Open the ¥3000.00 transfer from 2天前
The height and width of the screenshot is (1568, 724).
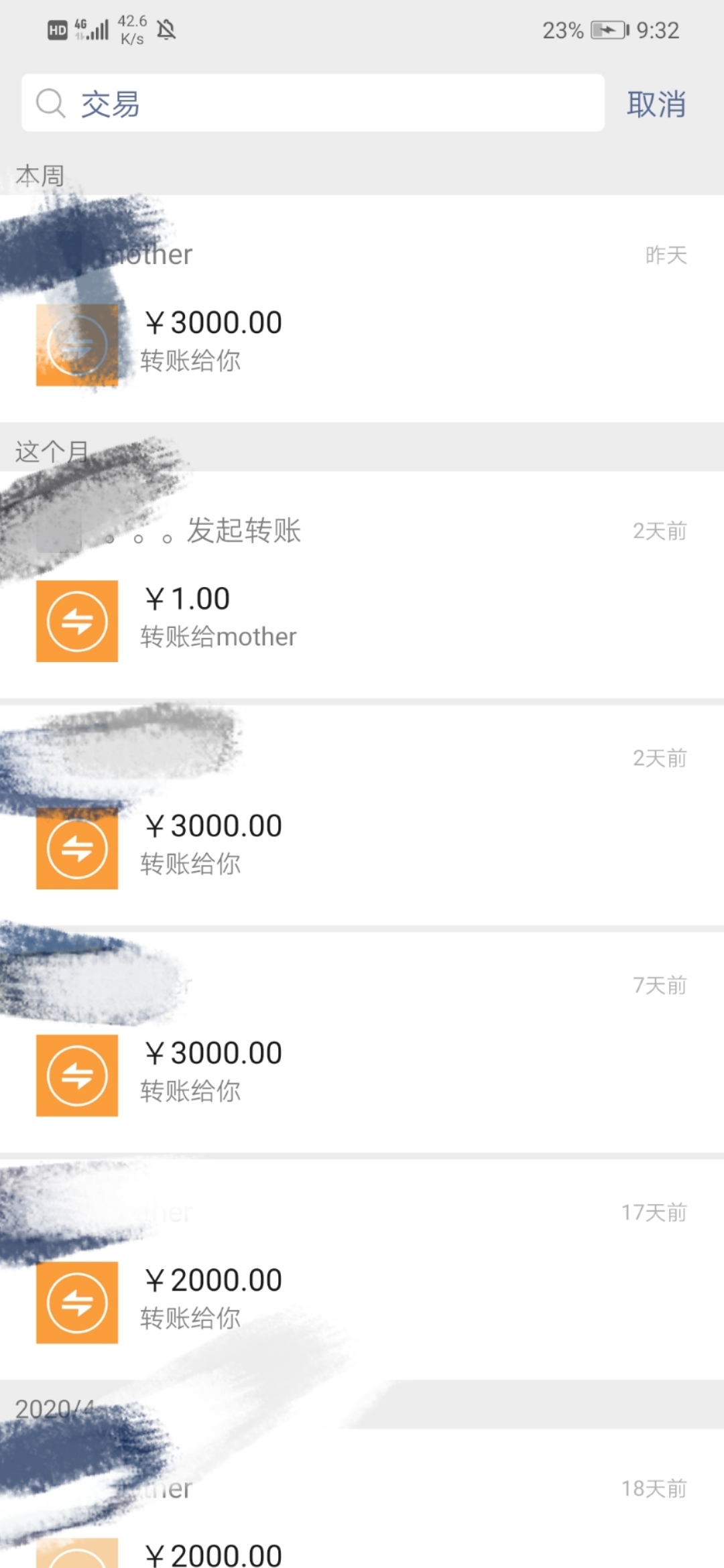click(362, 815)
